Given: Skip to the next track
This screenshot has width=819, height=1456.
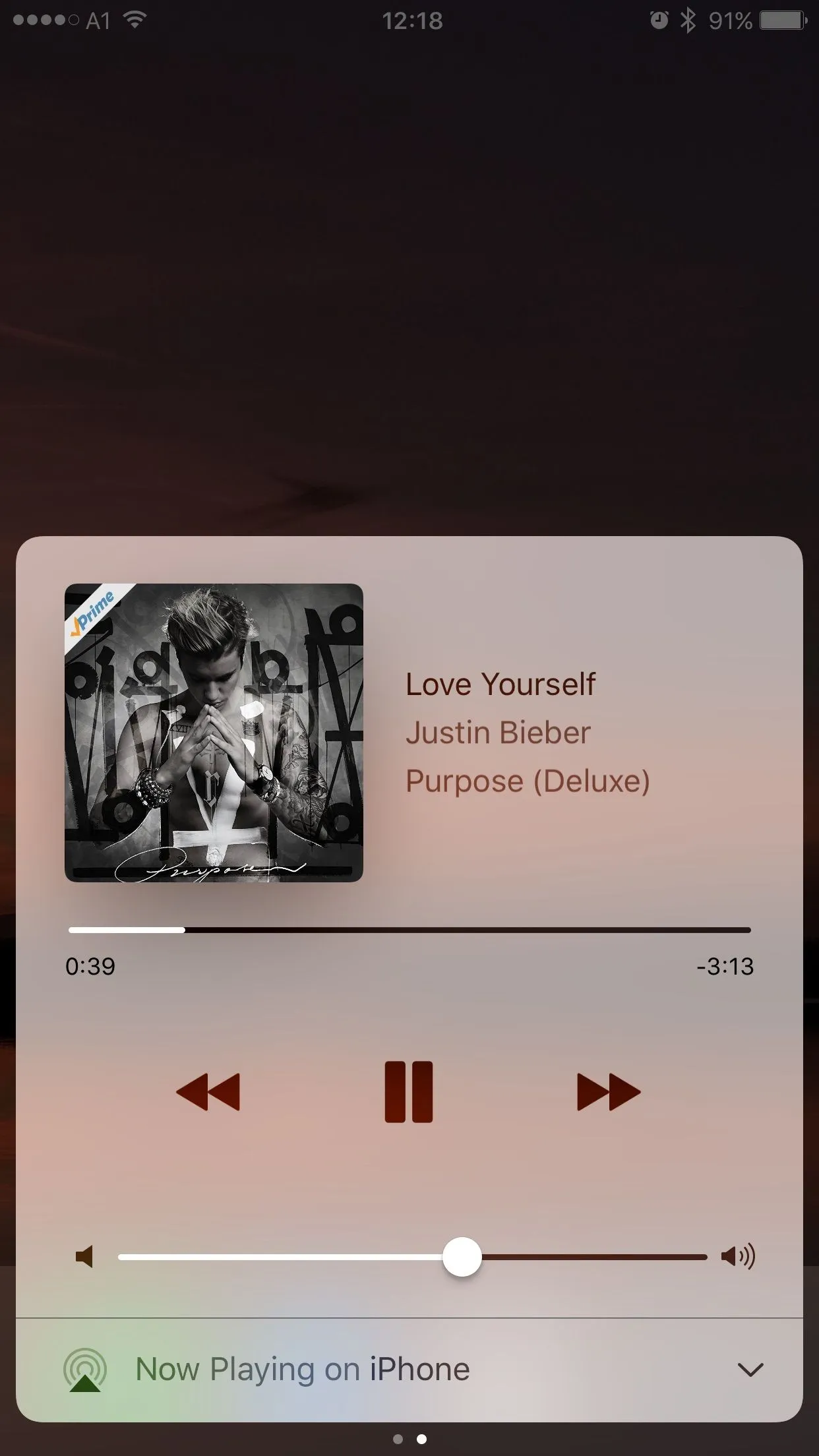Looking at the screenshot, I should [x=608, y=1092].
